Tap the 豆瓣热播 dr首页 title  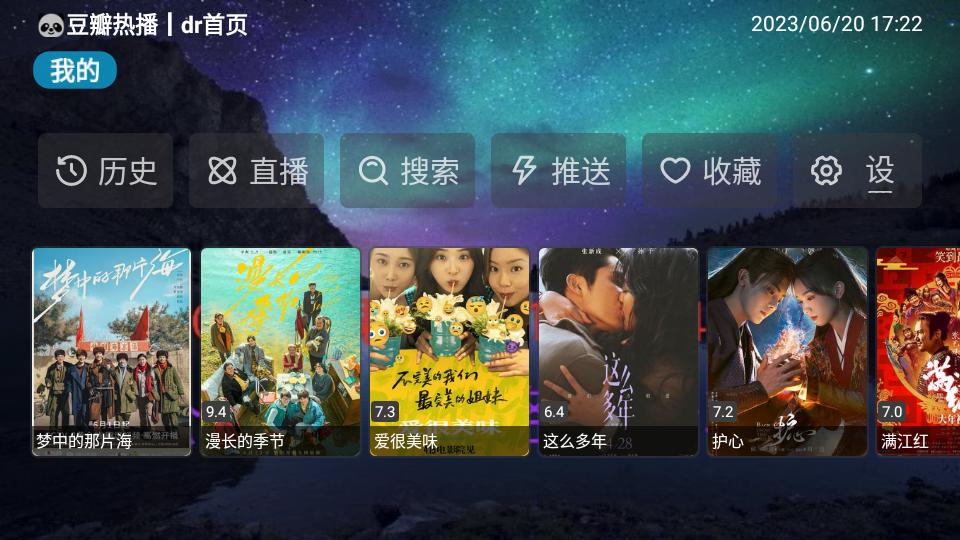tap(143, 25)
